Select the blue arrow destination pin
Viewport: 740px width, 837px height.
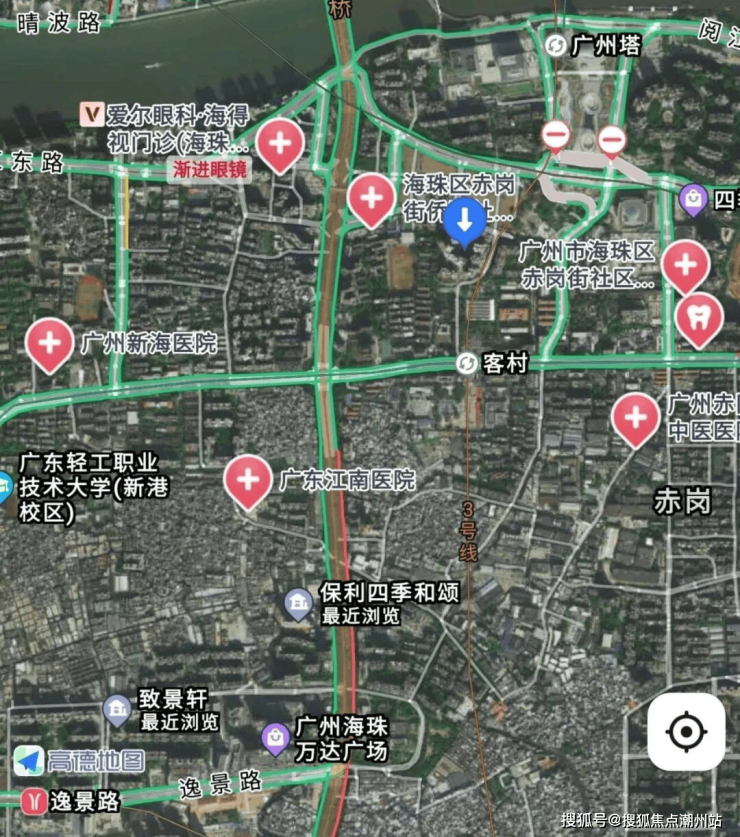tap(465, 220)
